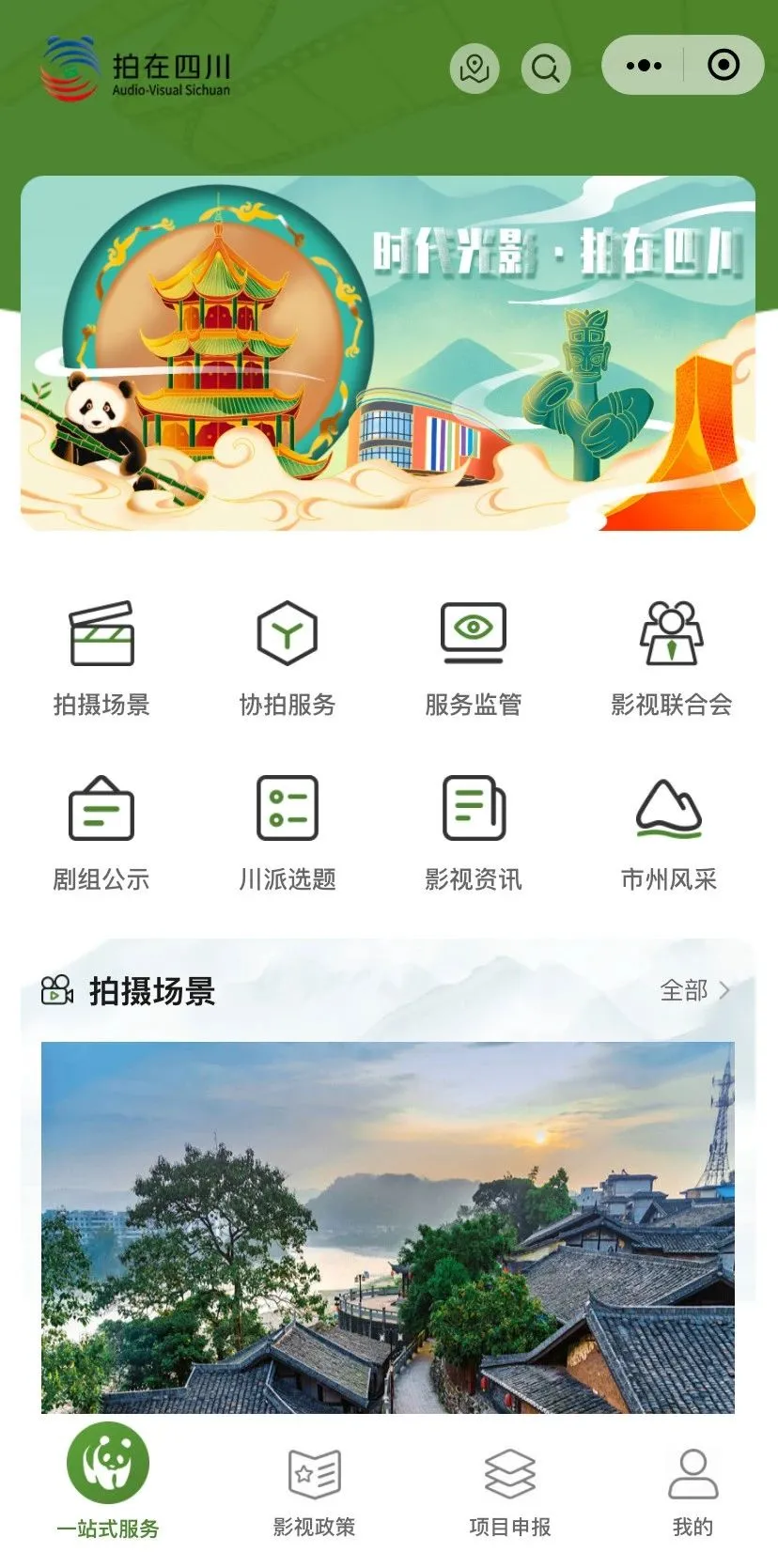The height and width of the screenshot is (1568, 778).
Task: Open the old town scene photo card
Action: [x=388, y=1227]
